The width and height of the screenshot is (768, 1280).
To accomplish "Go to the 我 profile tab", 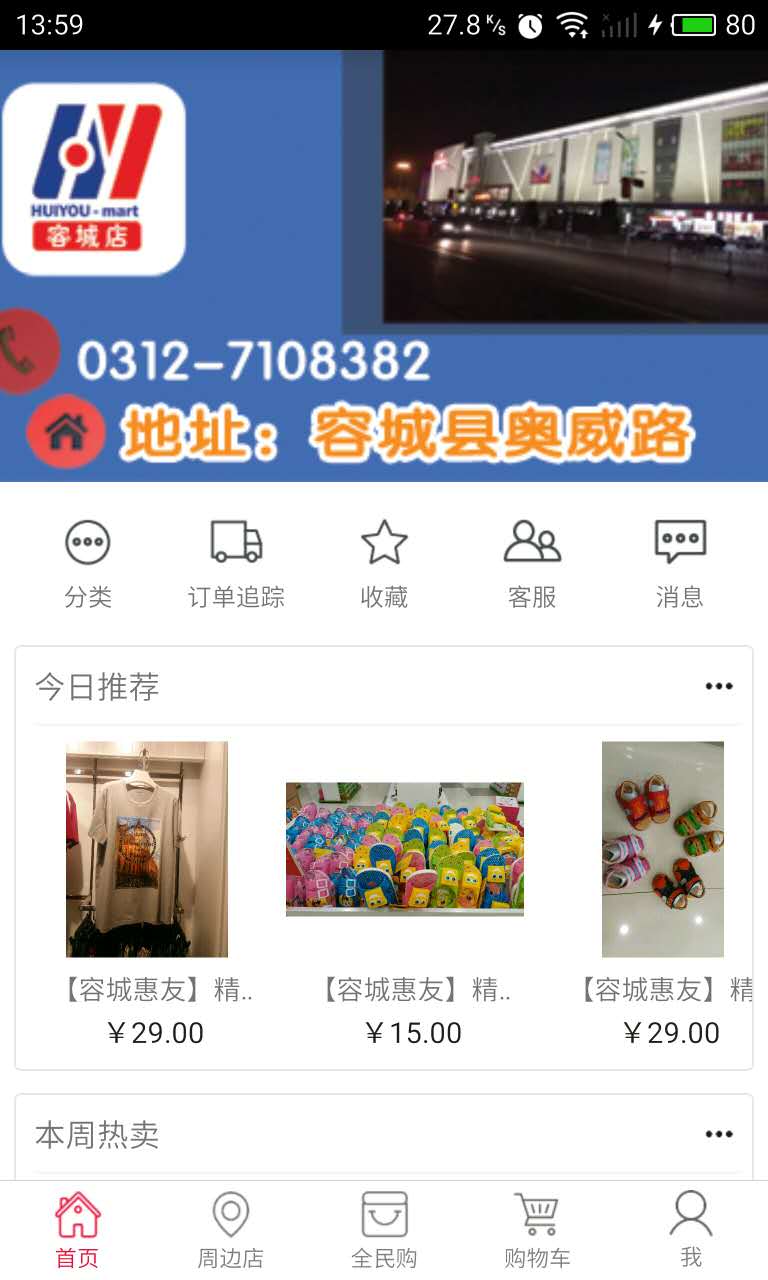I will point(690,1230).
